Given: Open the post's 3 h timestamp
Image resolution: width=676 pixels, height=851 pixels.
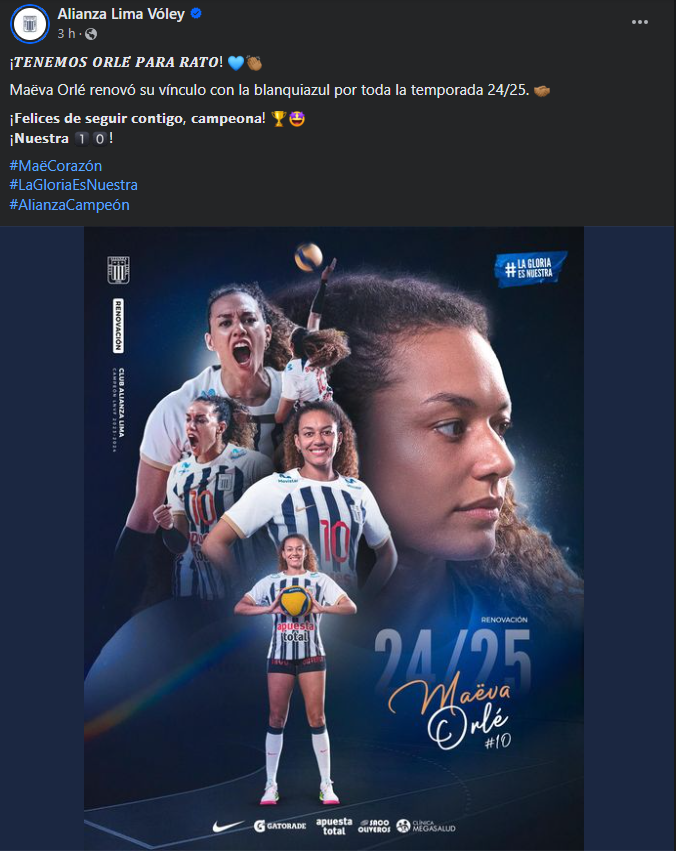Looking at the screenshot, I should pos(66,33).
